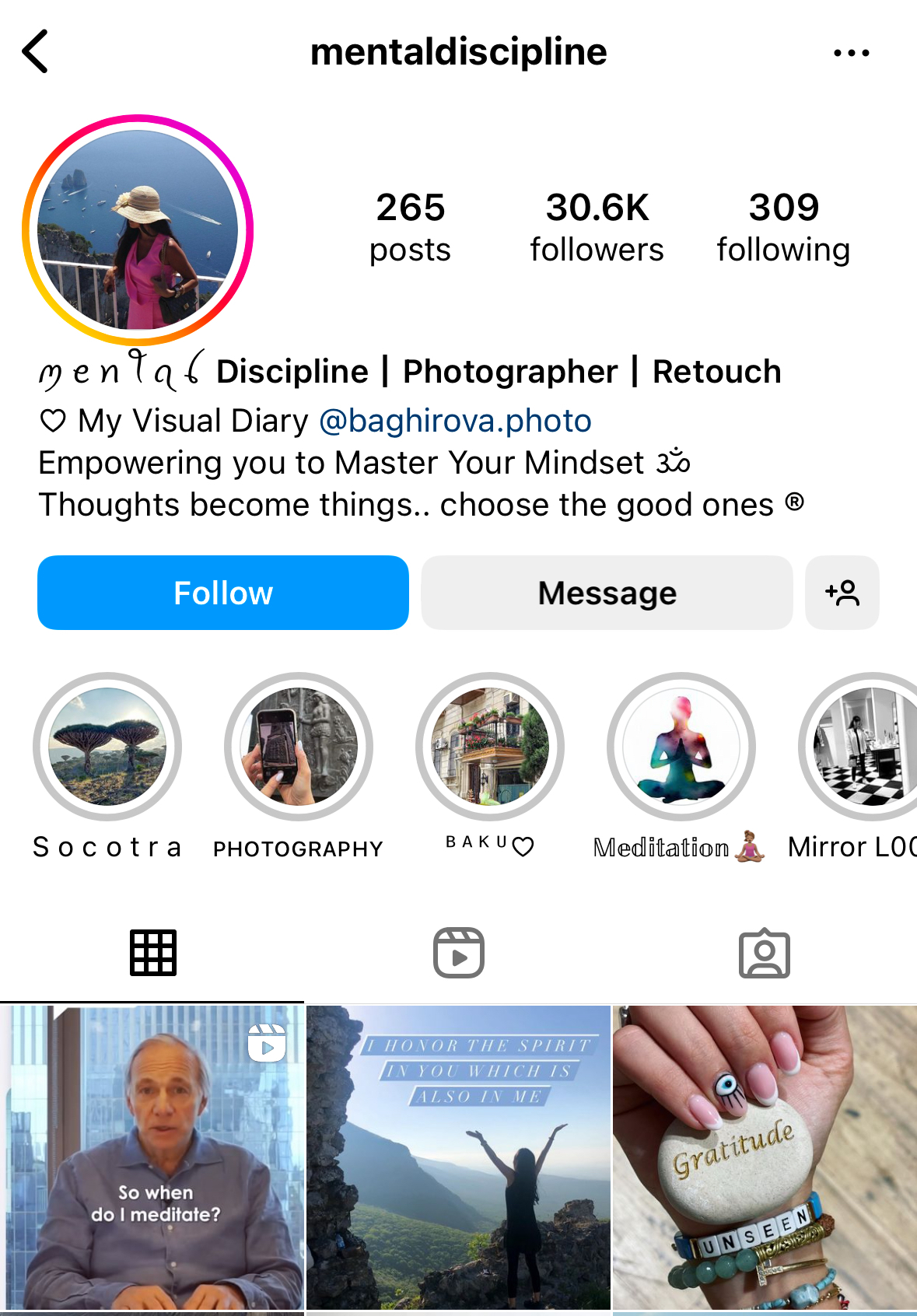Open the 309 following list

click(783, 227)
